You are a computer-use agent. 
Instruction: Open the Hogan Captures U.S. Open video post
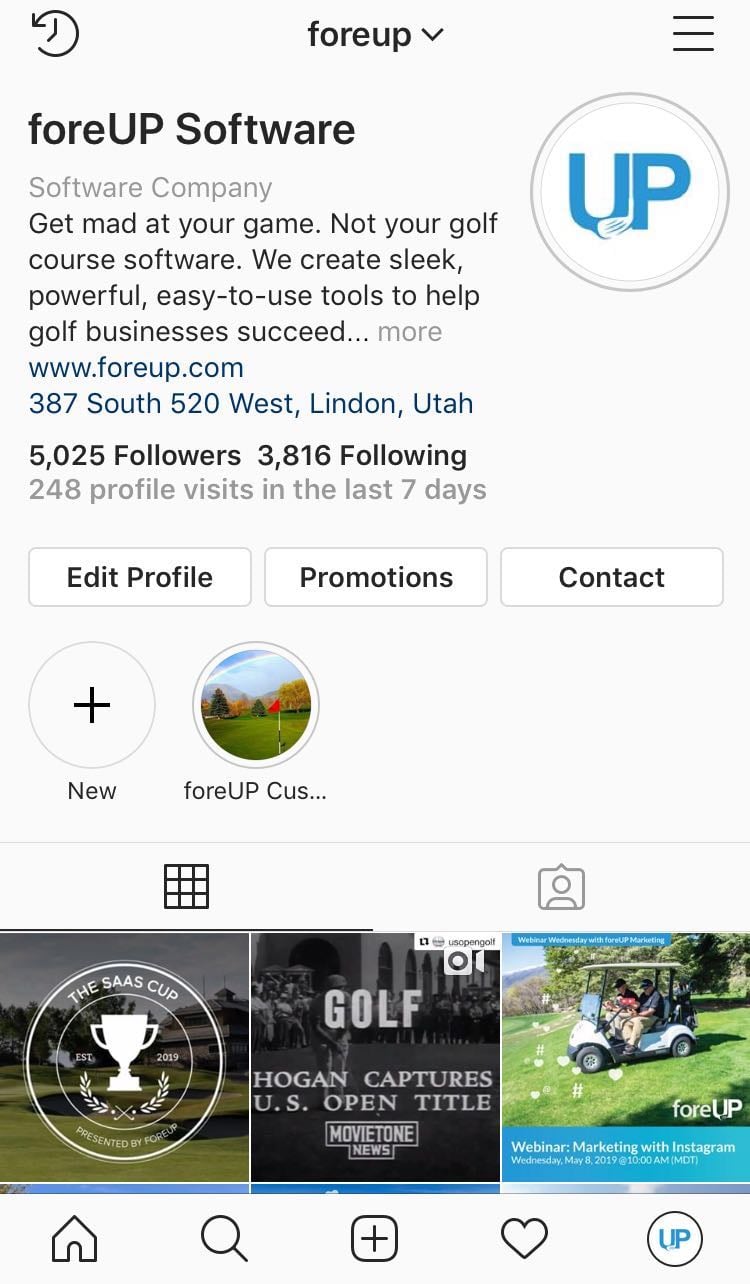[375, 1057]
